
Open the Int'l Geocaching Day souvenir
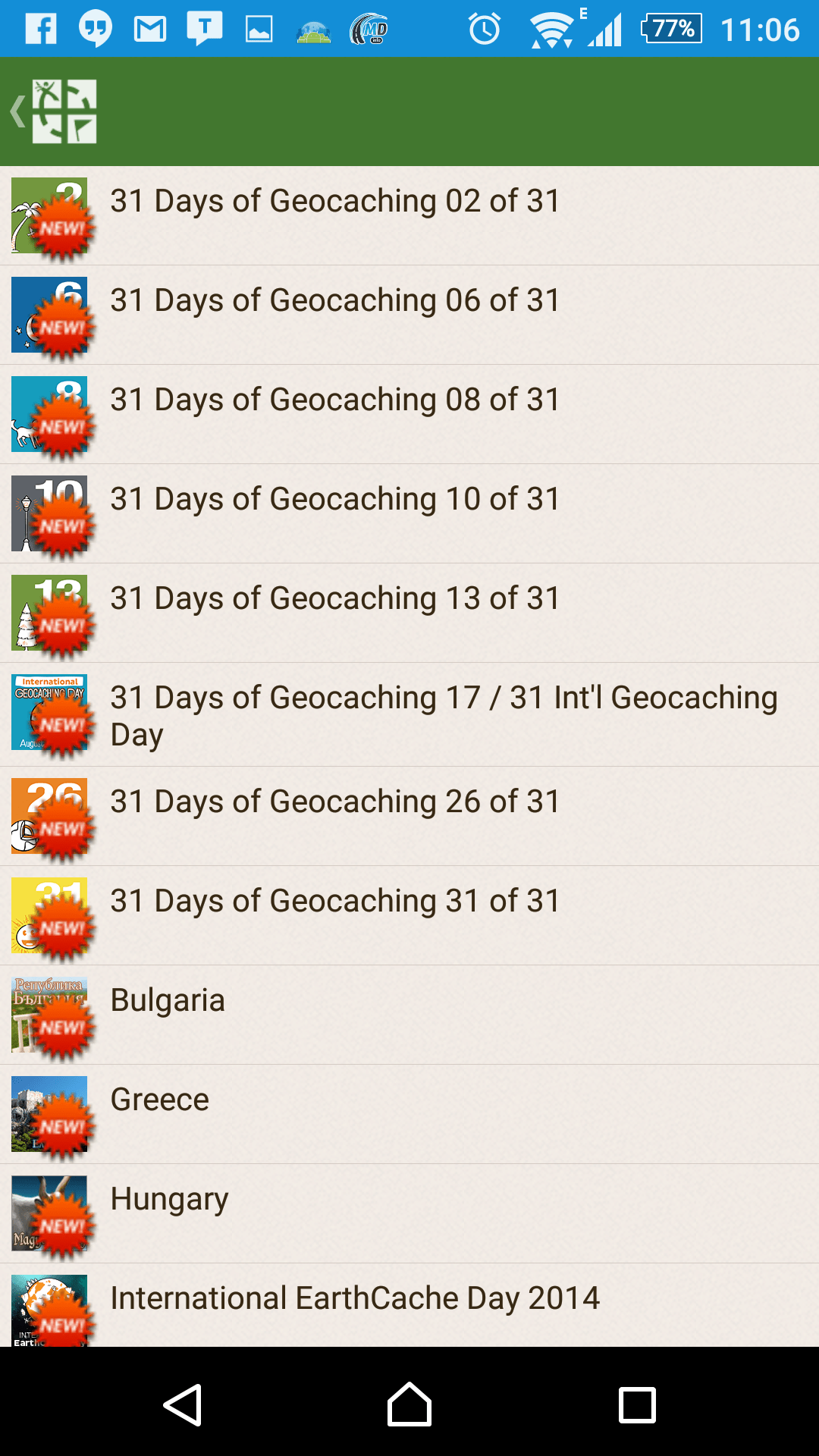point(409,714)
